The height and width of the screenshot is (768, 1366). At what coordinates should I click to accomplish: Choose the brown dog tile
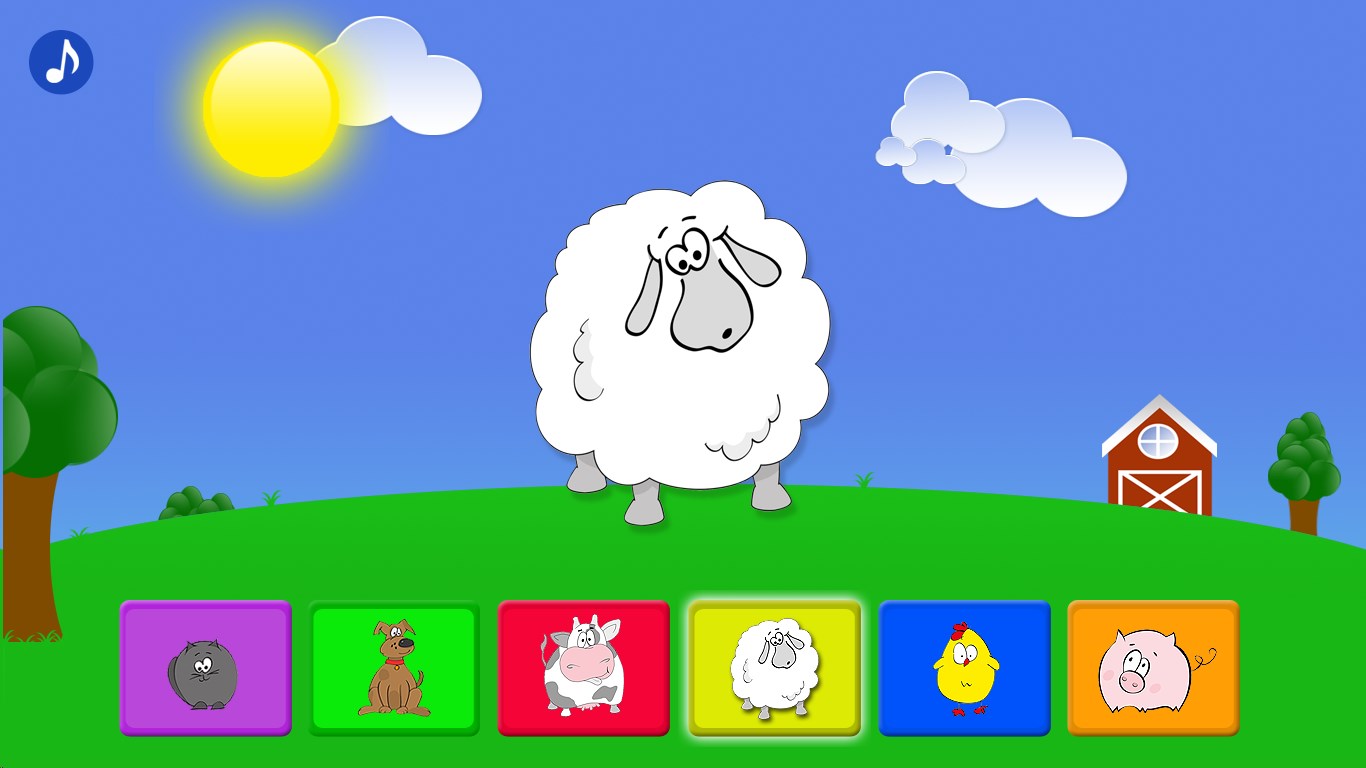coord(394,668)
